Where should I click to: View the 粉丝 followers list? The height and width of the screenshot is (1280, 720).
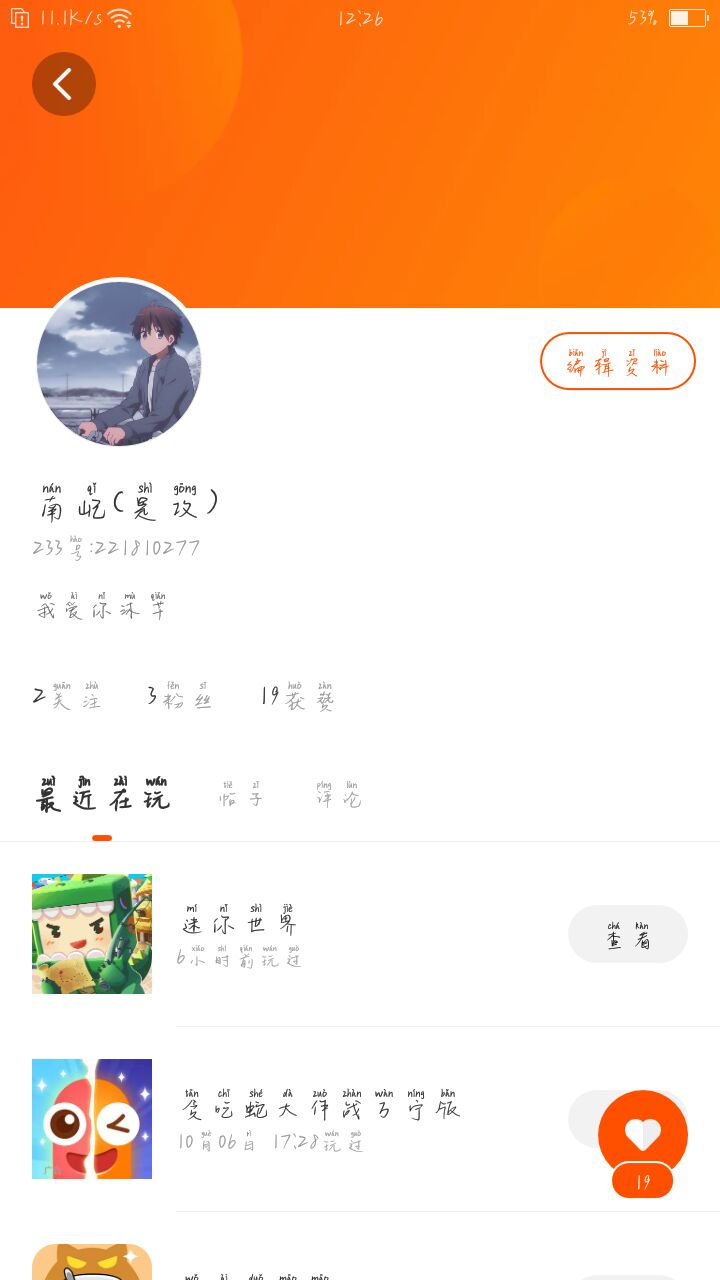pos(180,696)
